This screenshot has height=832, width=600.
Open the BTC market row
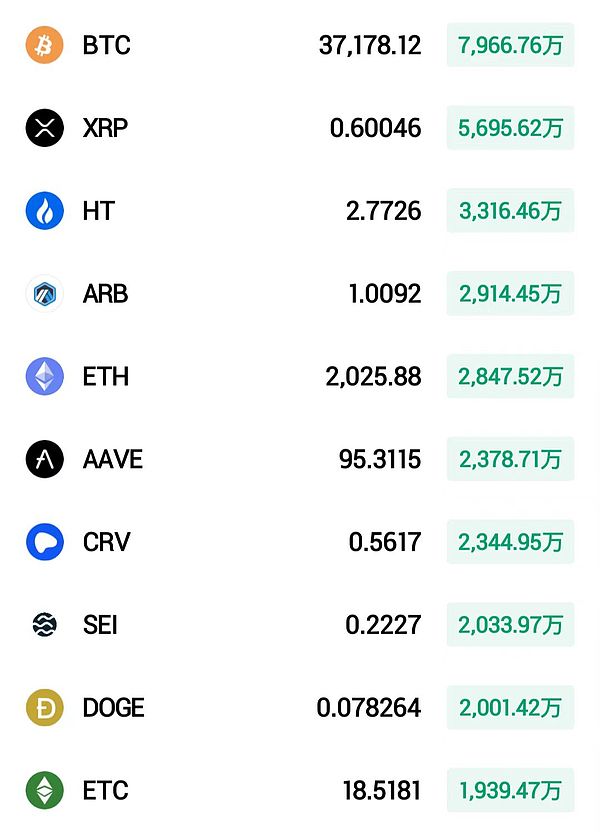(x=106, y=46)
